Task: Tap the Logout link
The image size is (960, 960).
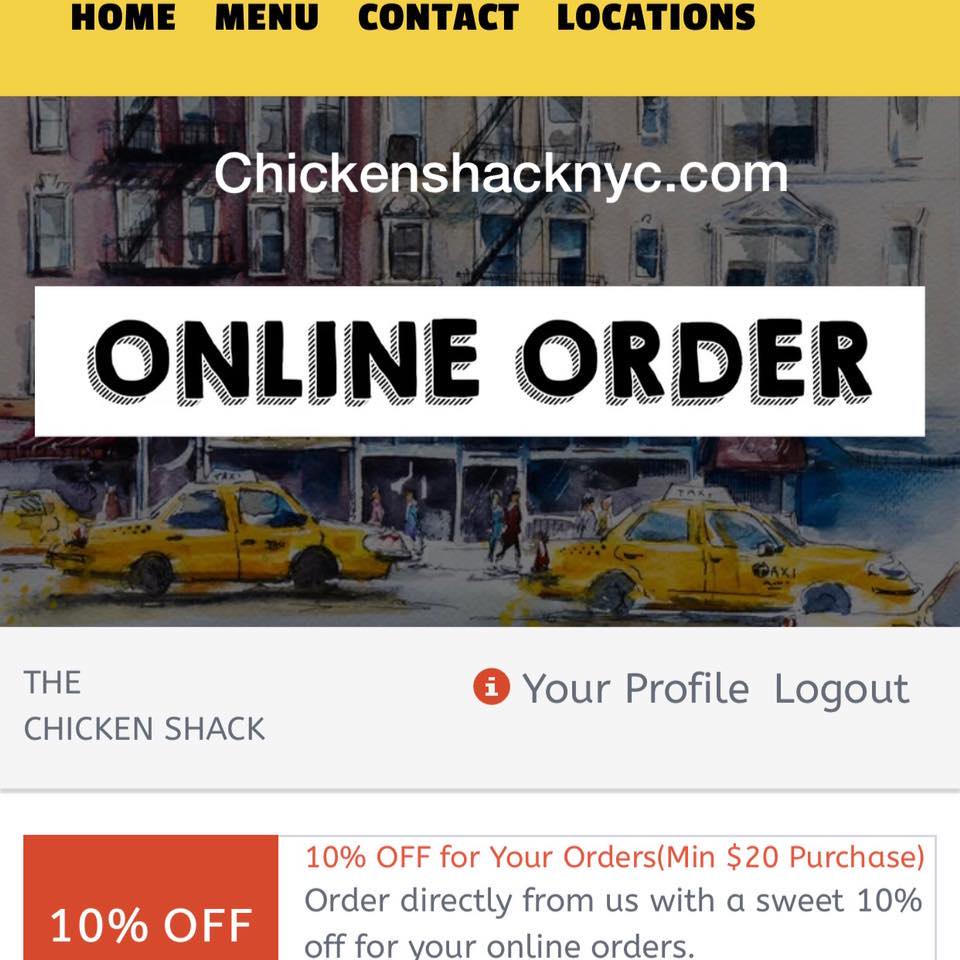Action: coord(841,689)
